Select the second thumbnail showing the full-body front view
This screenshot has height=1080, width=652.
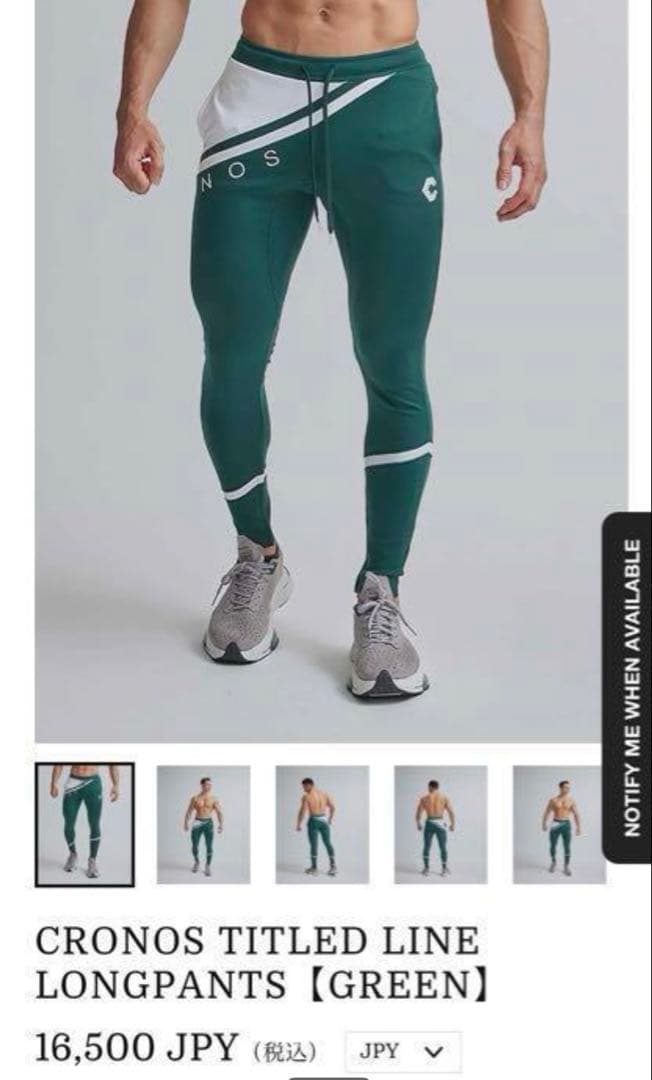203,825
